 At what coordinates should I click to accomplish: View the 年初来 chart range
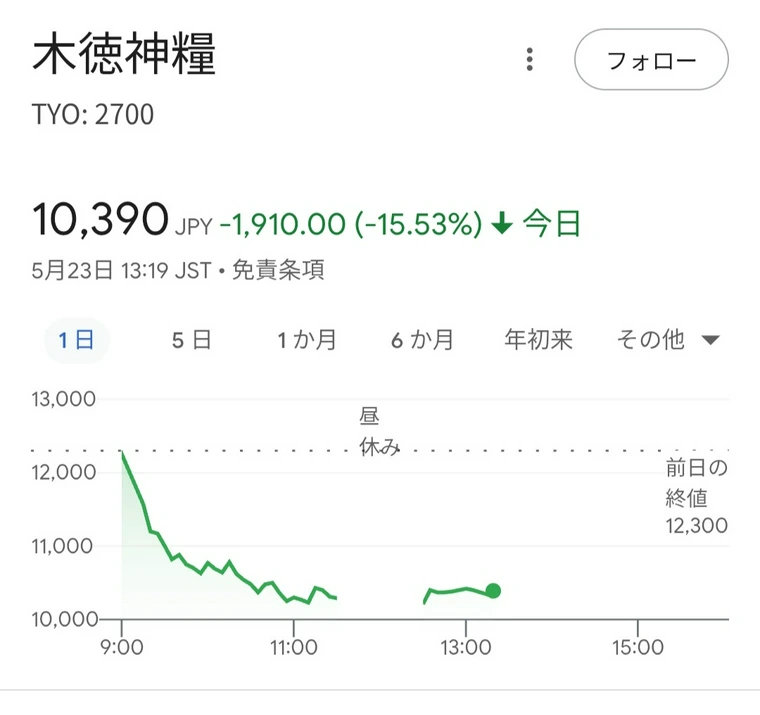coord(539,340)
